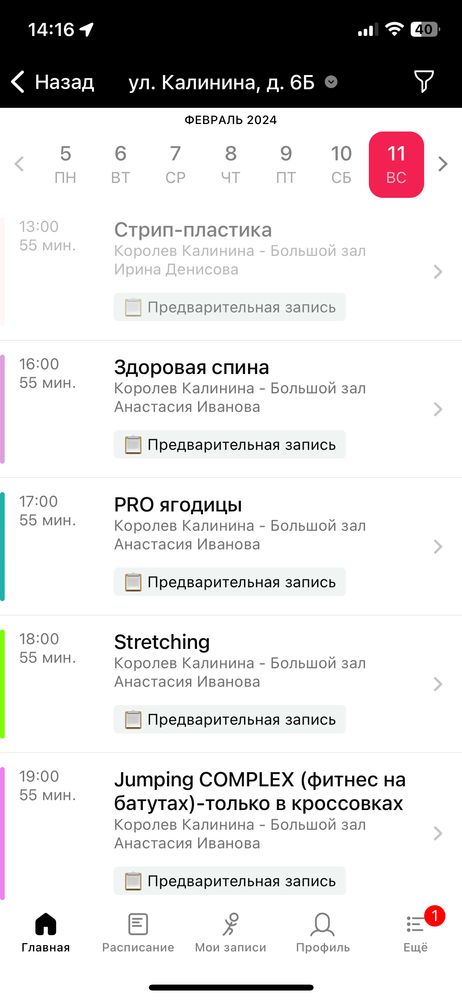Open the PRO ягодицы class details
The width and height of the screenshot is (462, 1000).
tap(231, 547)
